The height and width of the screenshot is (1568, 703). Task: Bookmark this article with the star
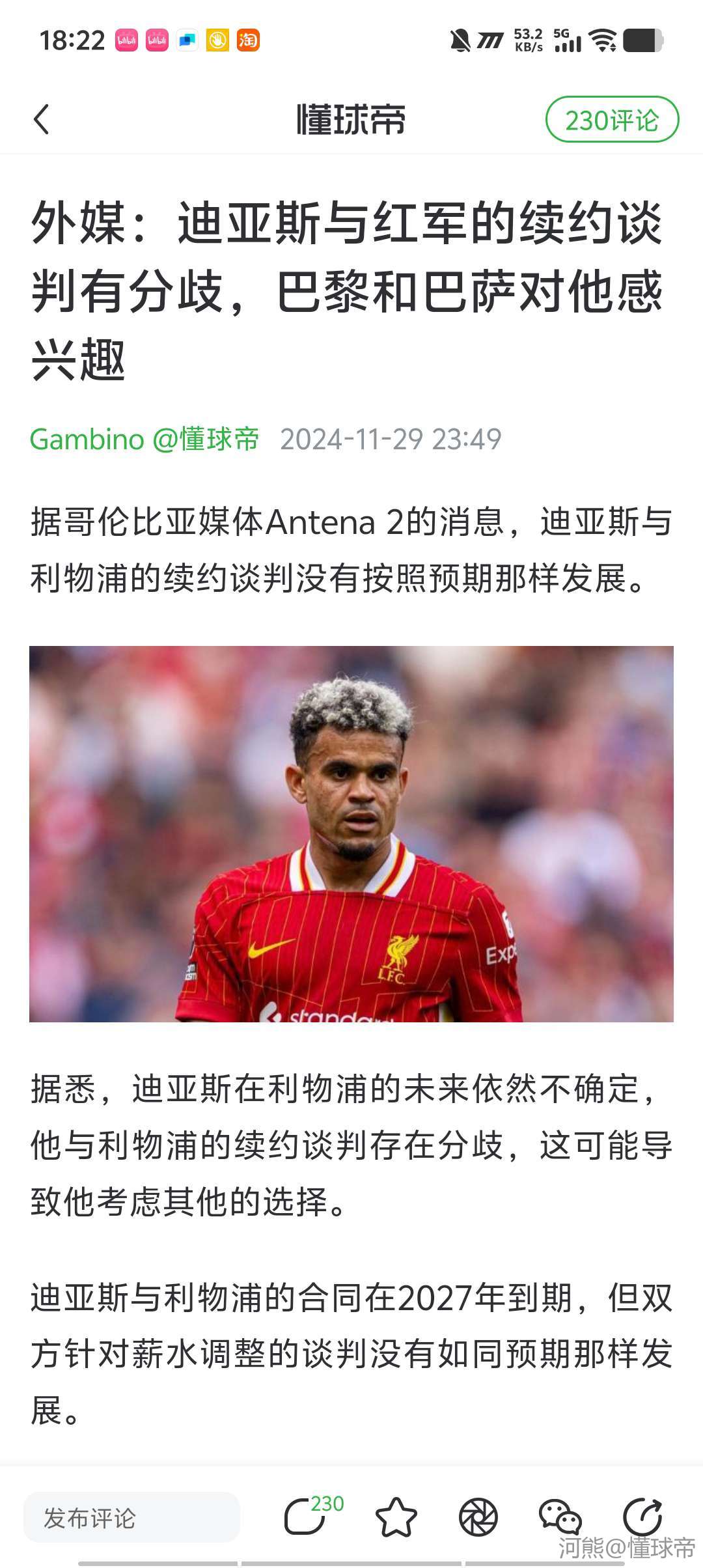[396, 1517]
